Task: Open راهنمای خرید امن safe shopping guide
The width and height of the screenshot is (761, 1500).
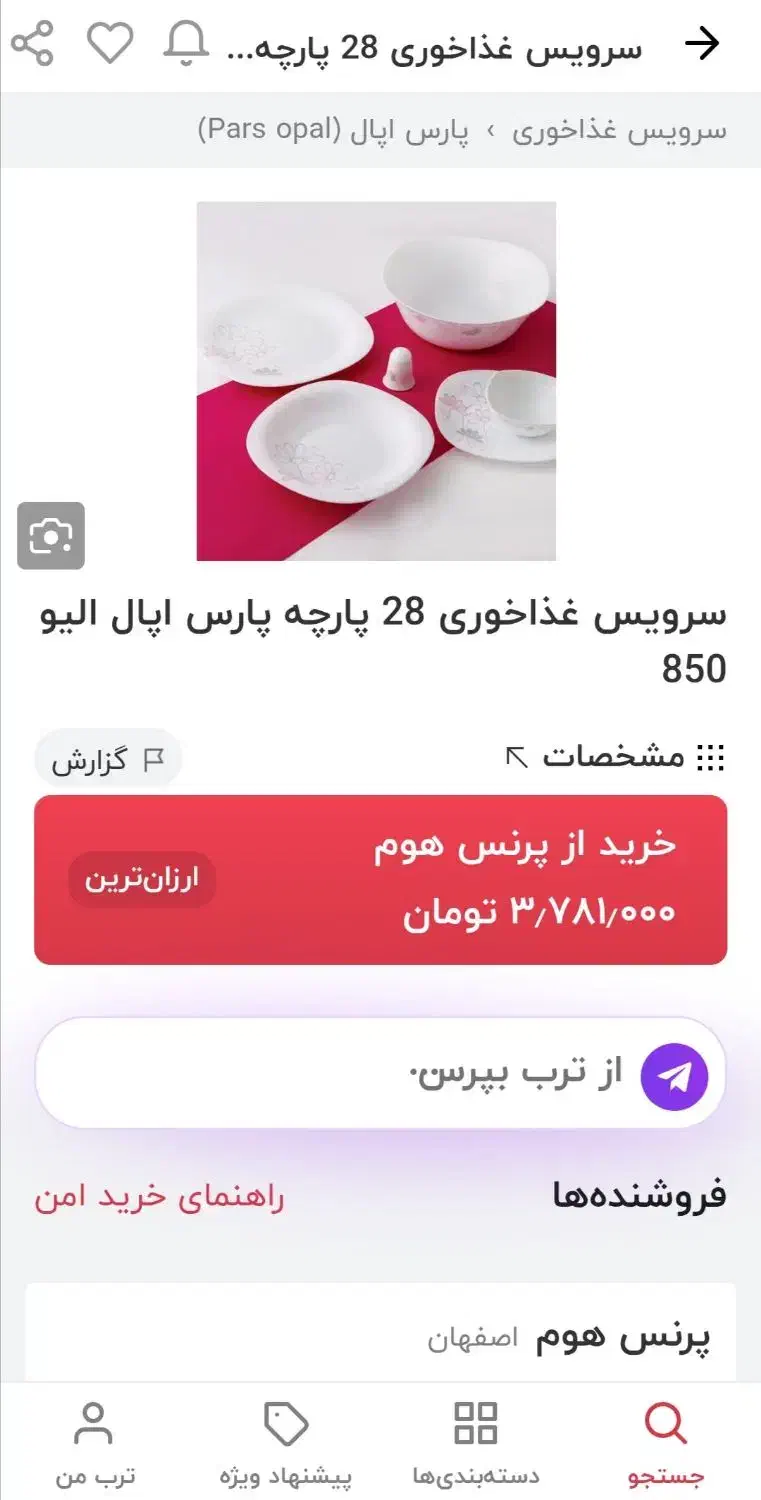Action: [x=185, y=1196]
